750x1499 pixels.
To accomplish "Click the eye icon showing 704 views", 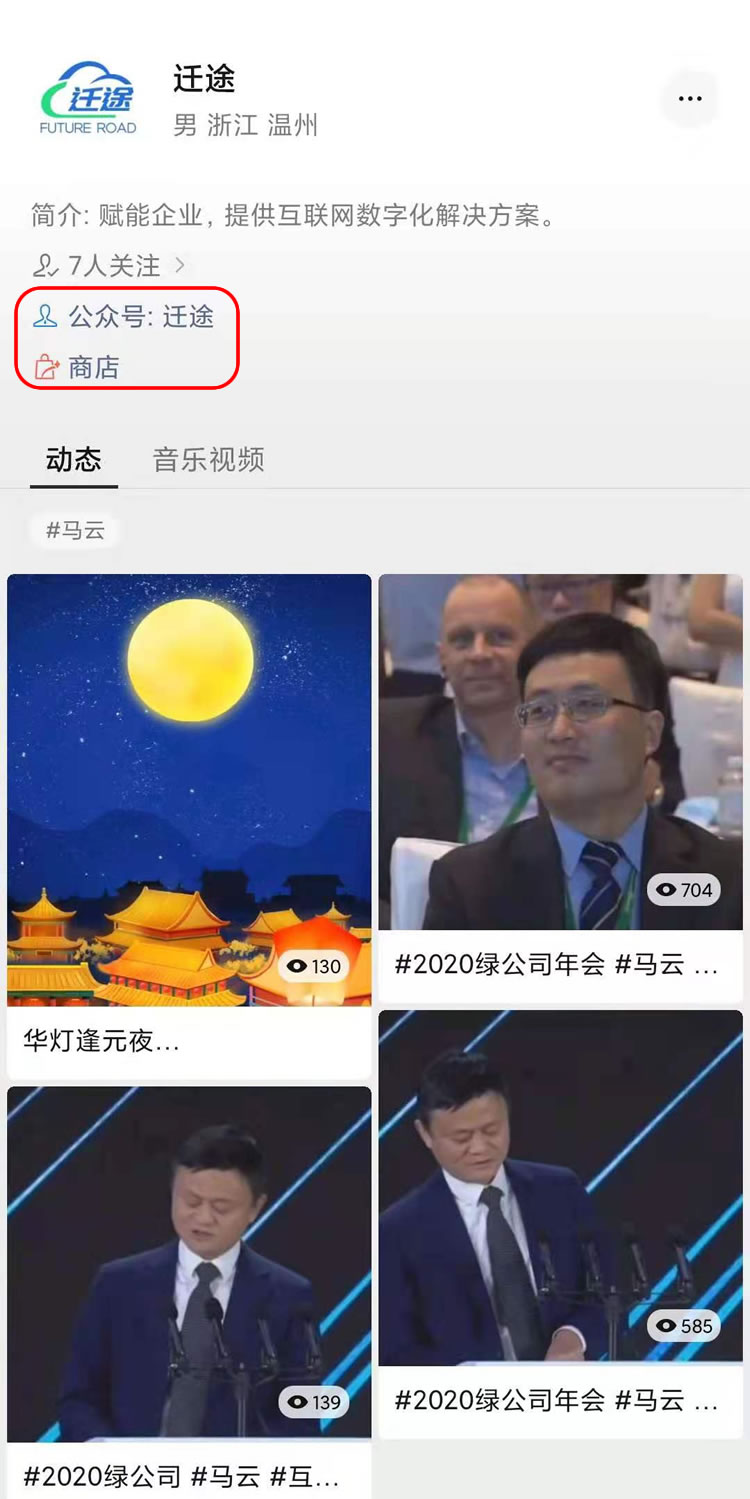I will tap(665, 890).
